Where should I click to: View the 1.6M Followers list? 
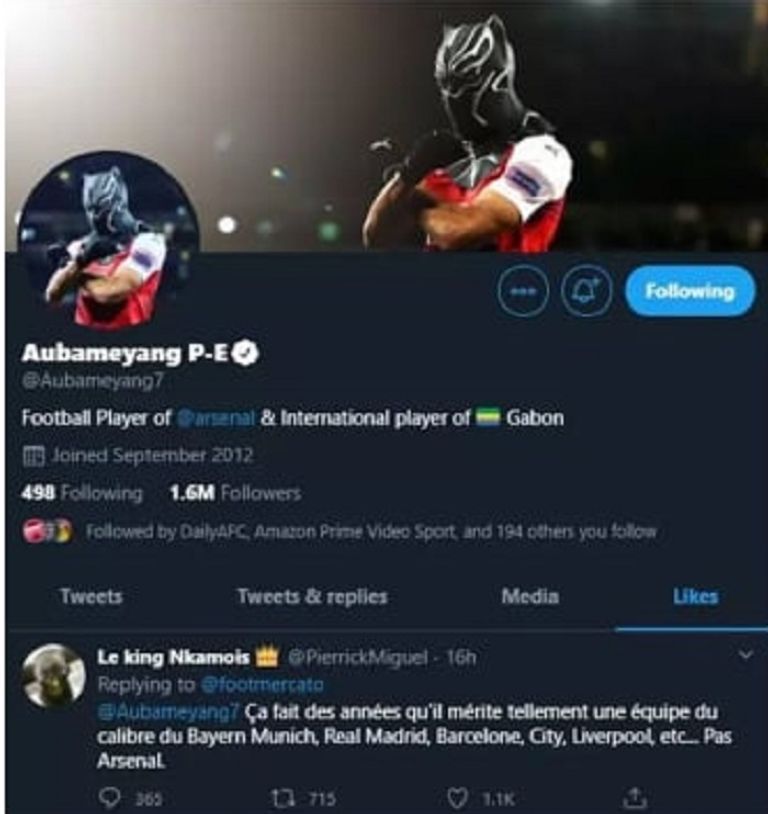pos(235,493)
